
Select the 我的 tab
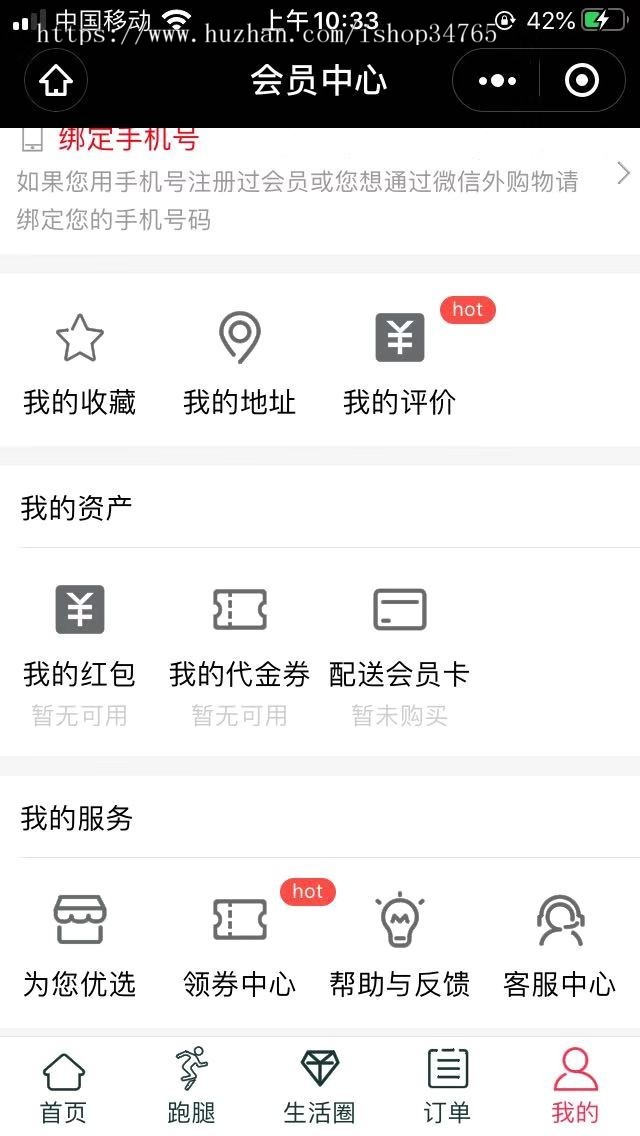click(x=575, y=1086)
